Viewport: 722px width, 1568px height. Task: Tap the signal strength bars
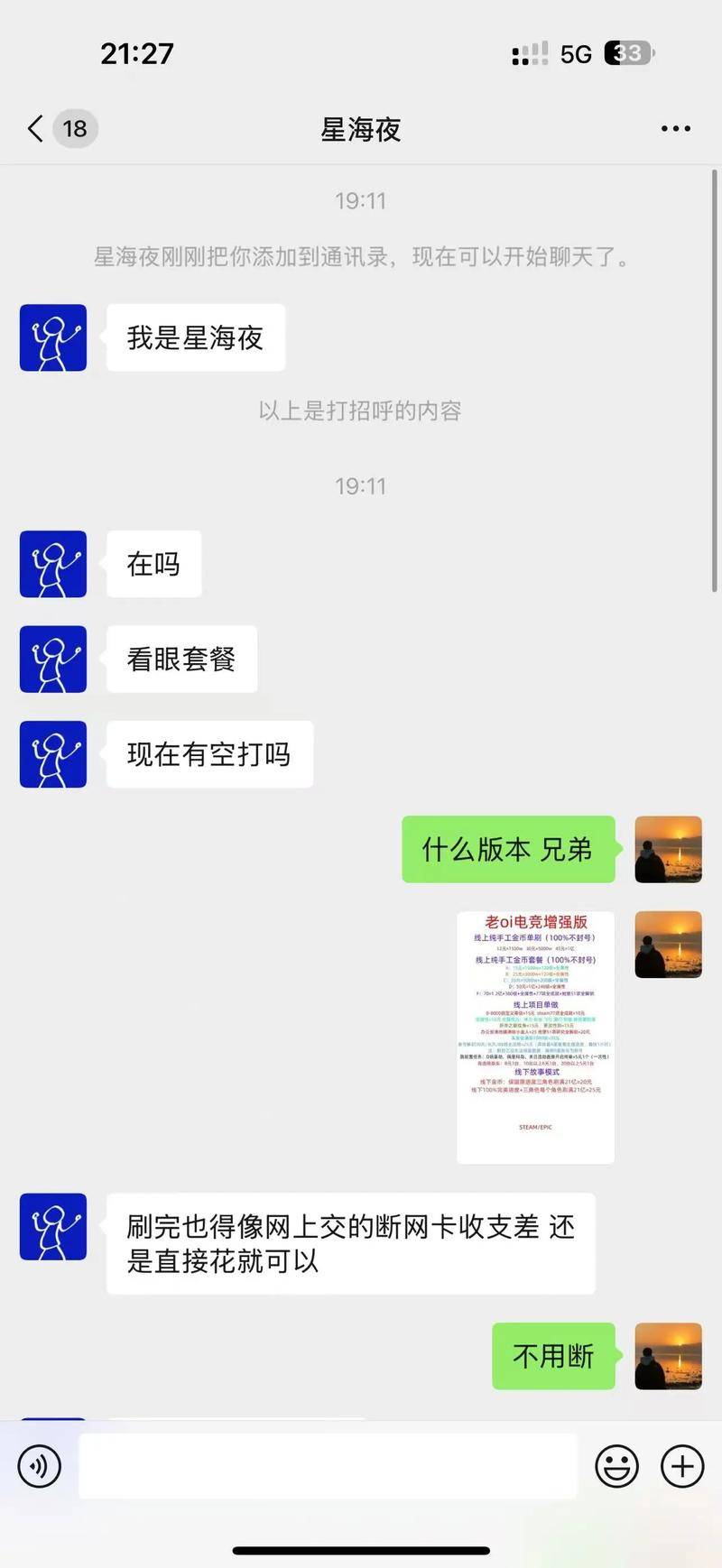[x=528, y=54]
